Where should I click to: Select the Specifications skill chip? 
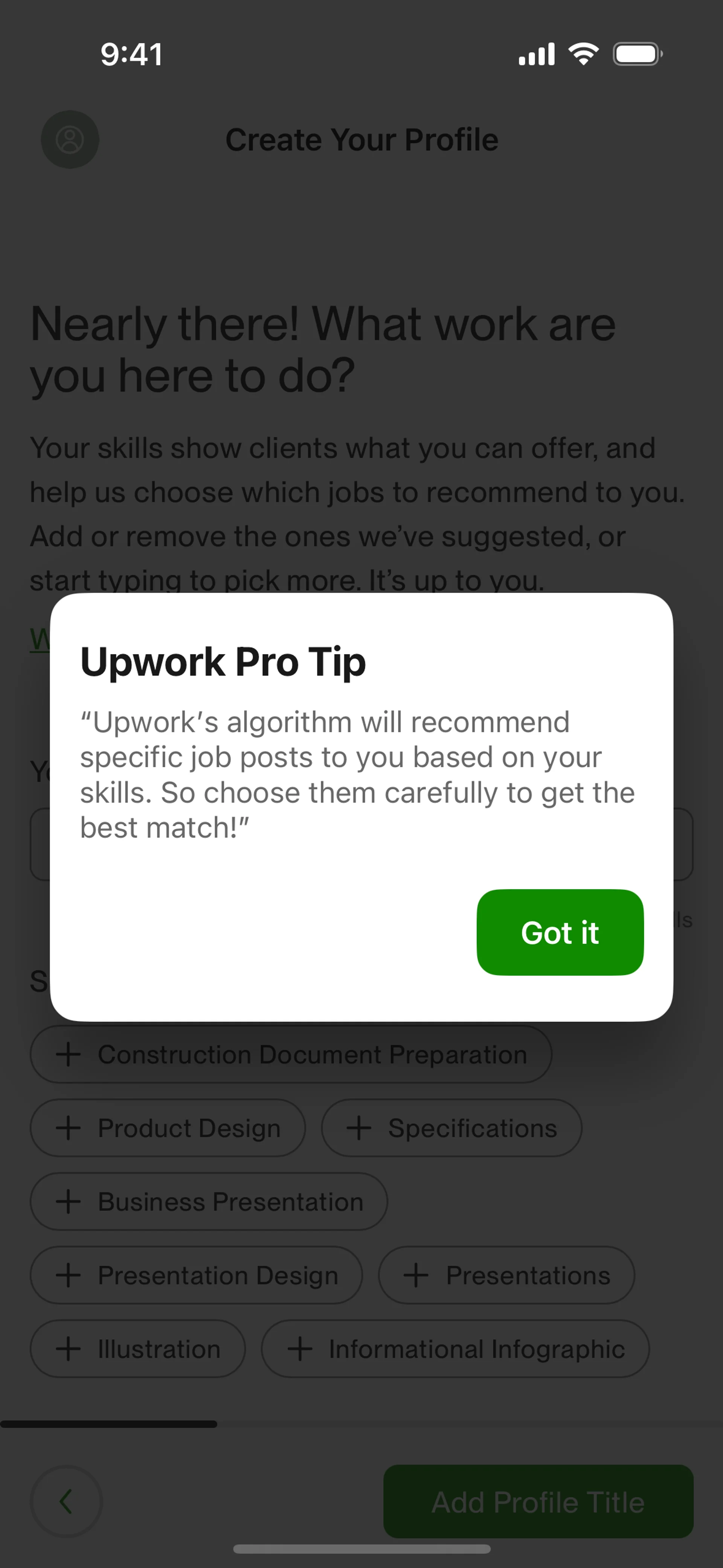tap(451, 1128)
